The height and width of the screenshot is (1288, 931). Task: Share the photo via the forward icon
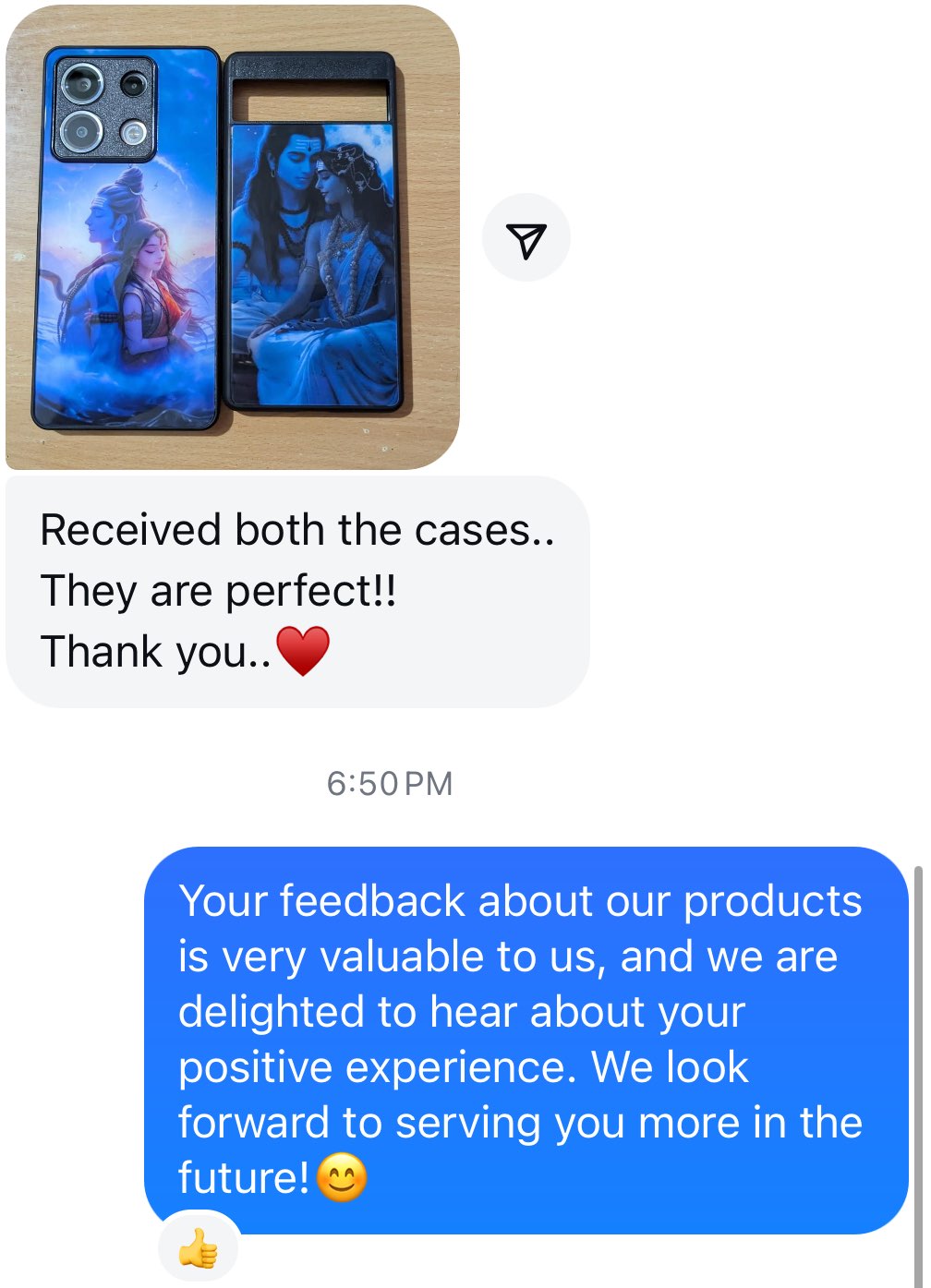point(526,238)
